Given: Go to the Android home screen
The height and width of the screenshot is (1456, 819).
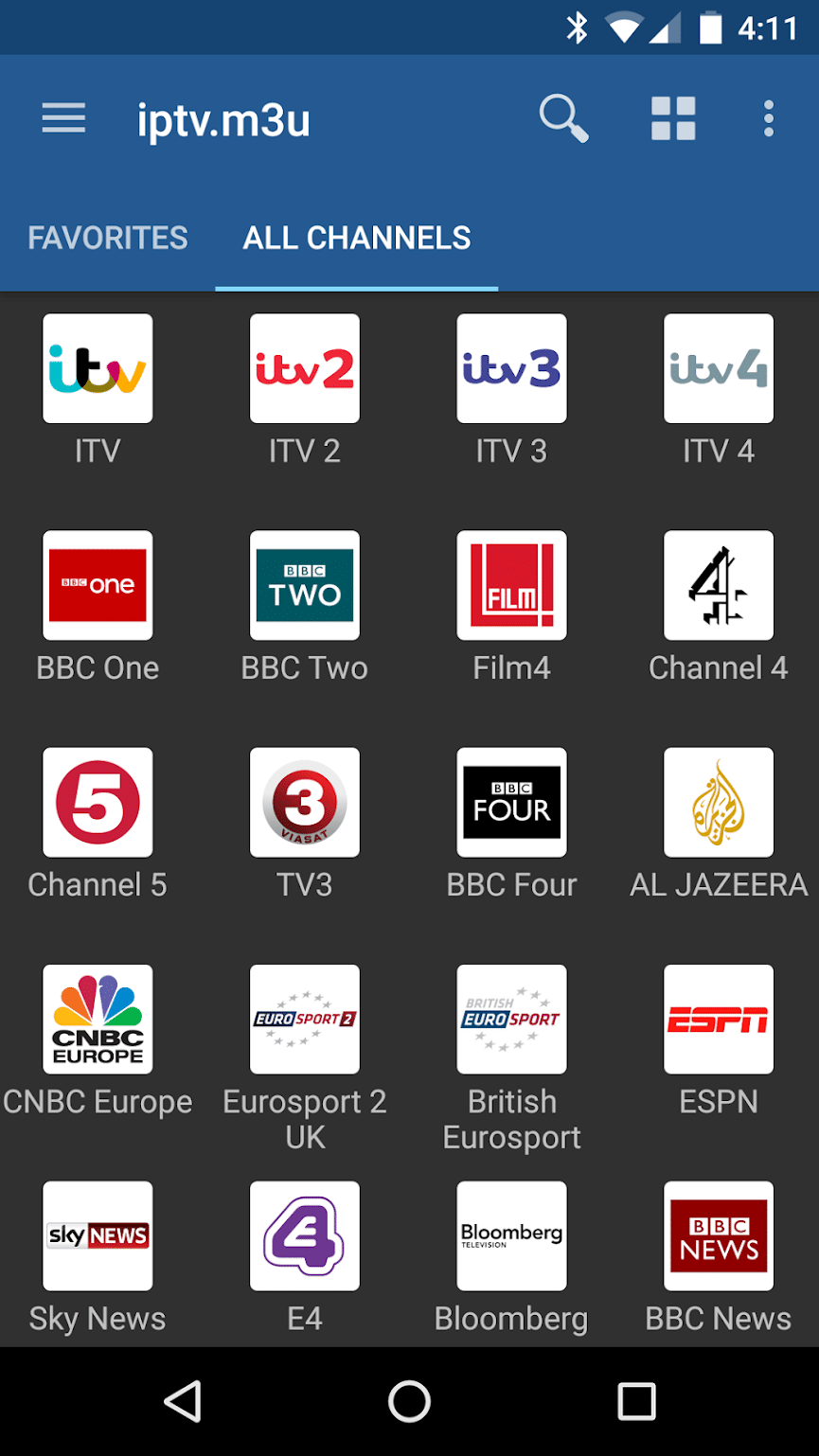Looking at the screenshot, I should pyautogui.click(x=409, y=1401).
